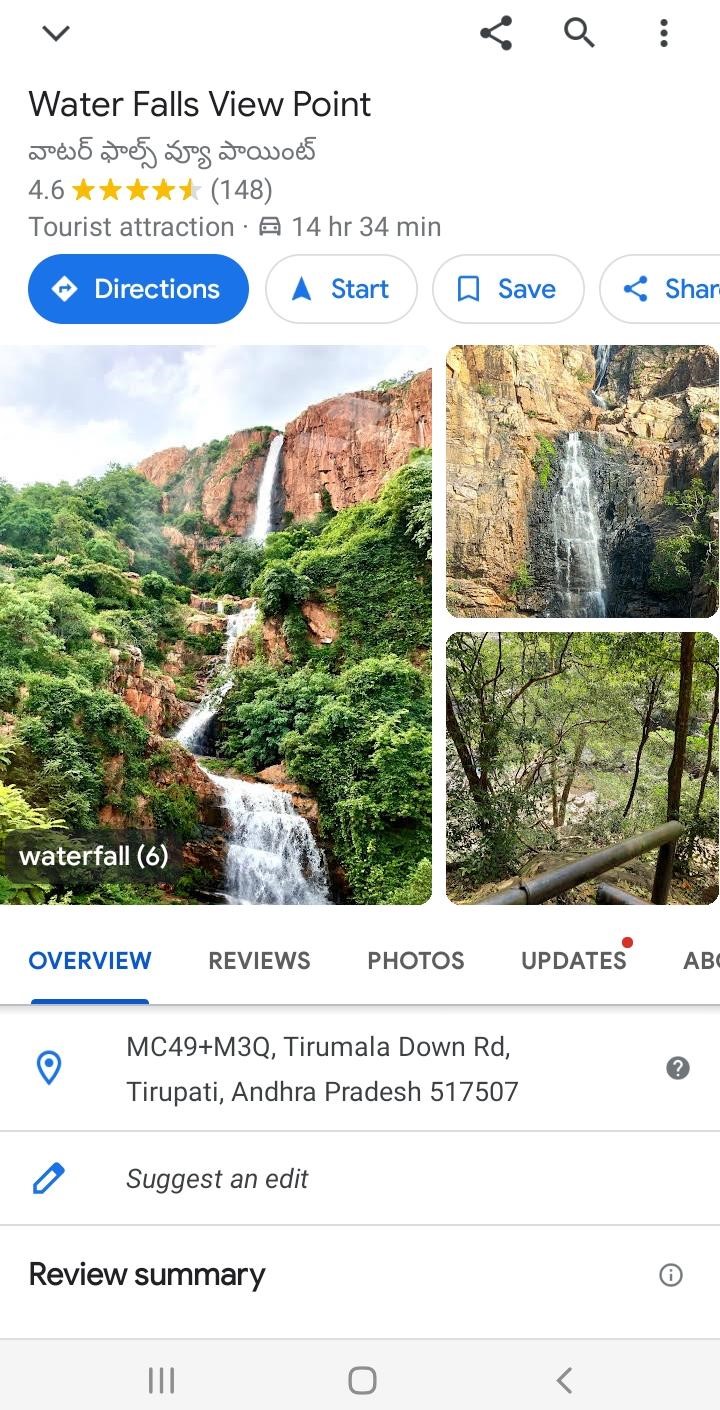Start navigation with the Start button
Image resolution: width=720 pixels, height=1410 pixels.
[x=341, y=289]
